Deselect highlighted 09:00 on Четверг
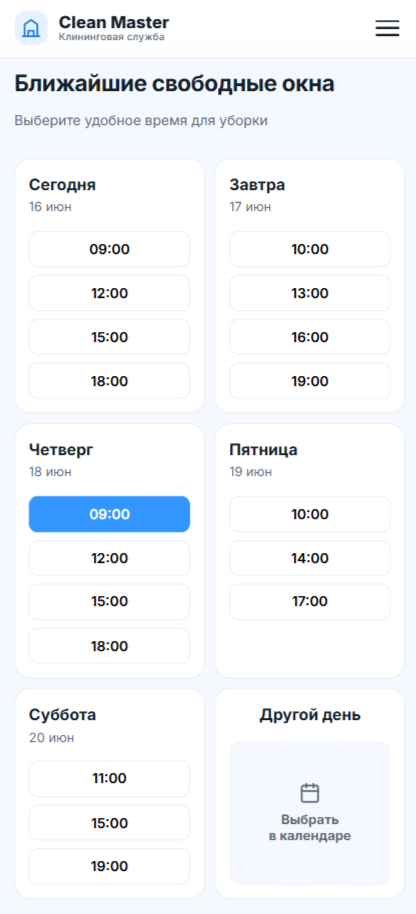Viewport: 416px width, 914px height. [110, 514]
